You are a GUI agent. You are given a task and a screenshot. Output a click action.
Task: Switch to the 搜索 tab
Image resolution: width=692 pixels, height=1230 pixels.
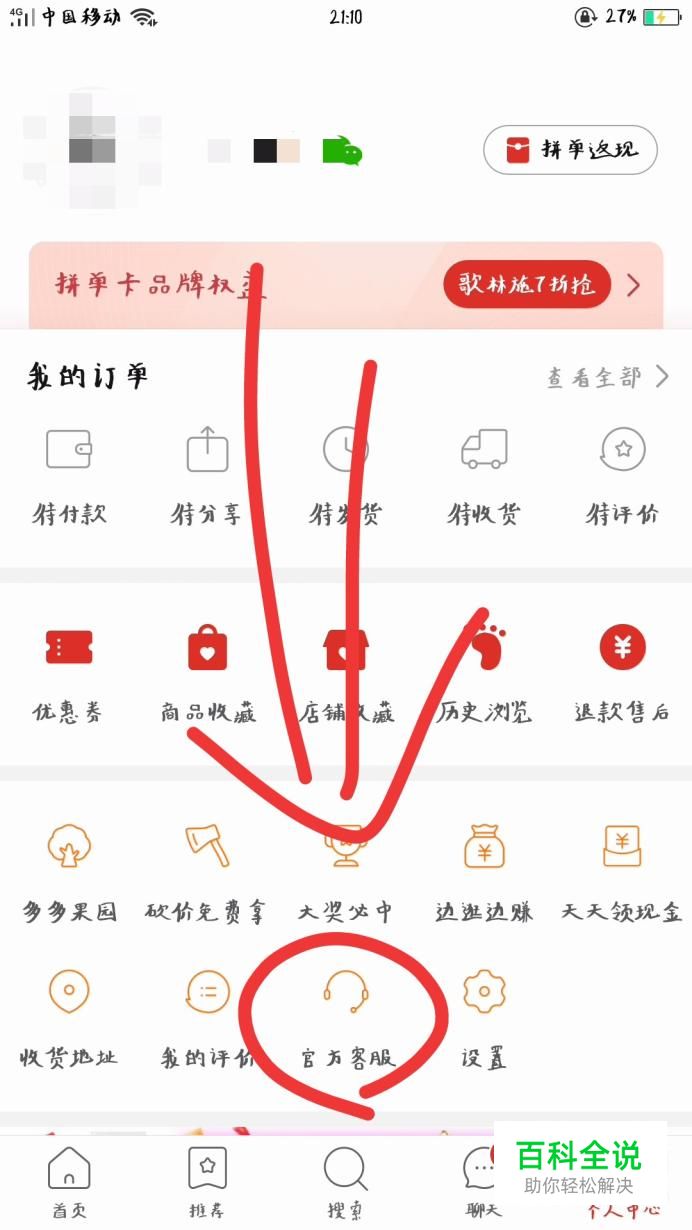tap(346, 1182)
